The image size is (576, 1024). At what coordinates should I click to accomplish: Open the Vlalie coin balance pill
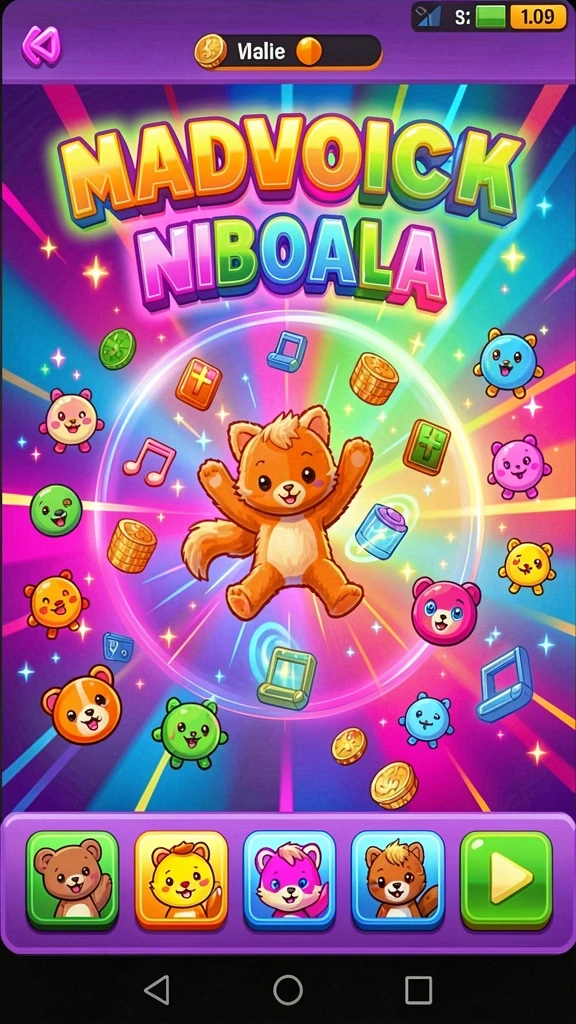pyautogui.click(x=288, y=52)
